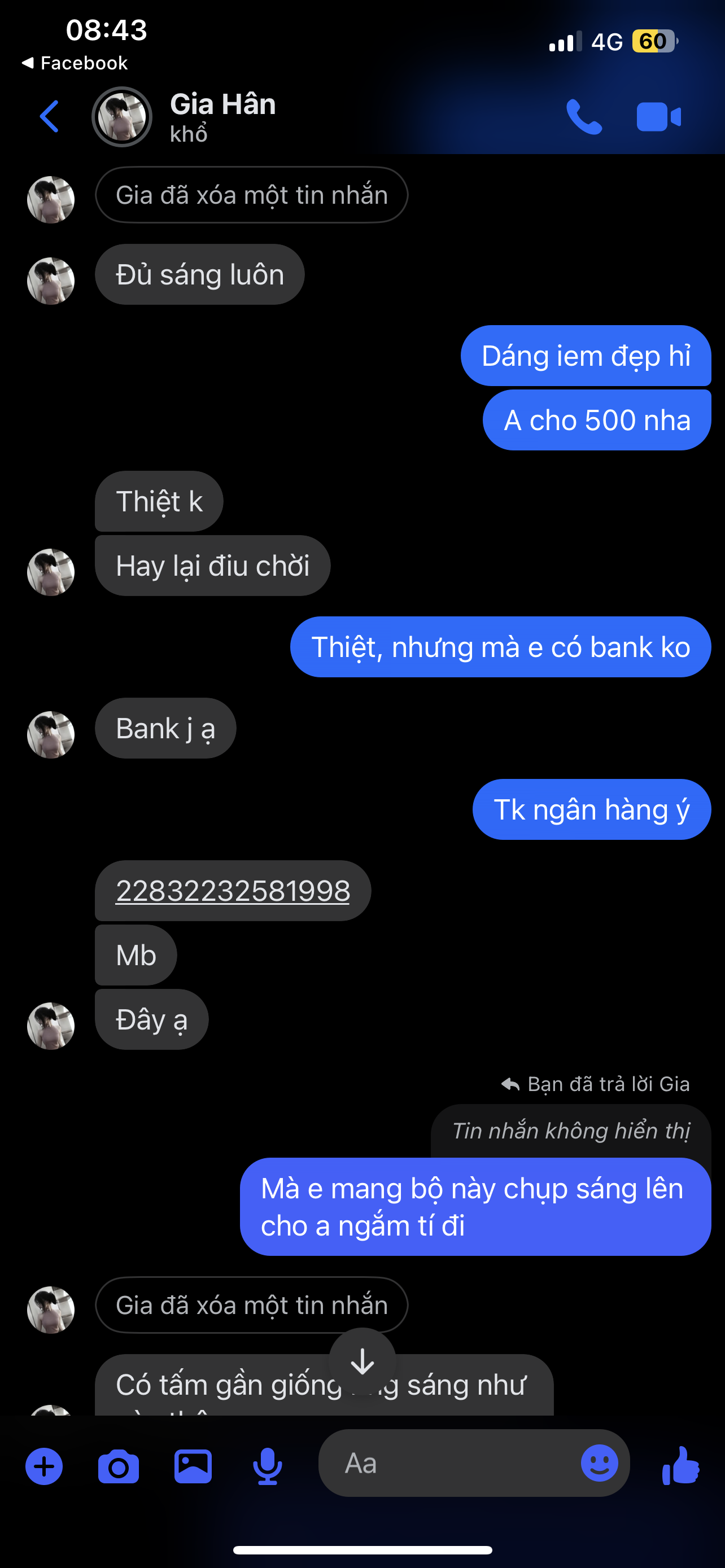The height and width of the screenshot is (1568, 725).
Task: Record a voice message with the microphone
Action: tap(267, 1466)
